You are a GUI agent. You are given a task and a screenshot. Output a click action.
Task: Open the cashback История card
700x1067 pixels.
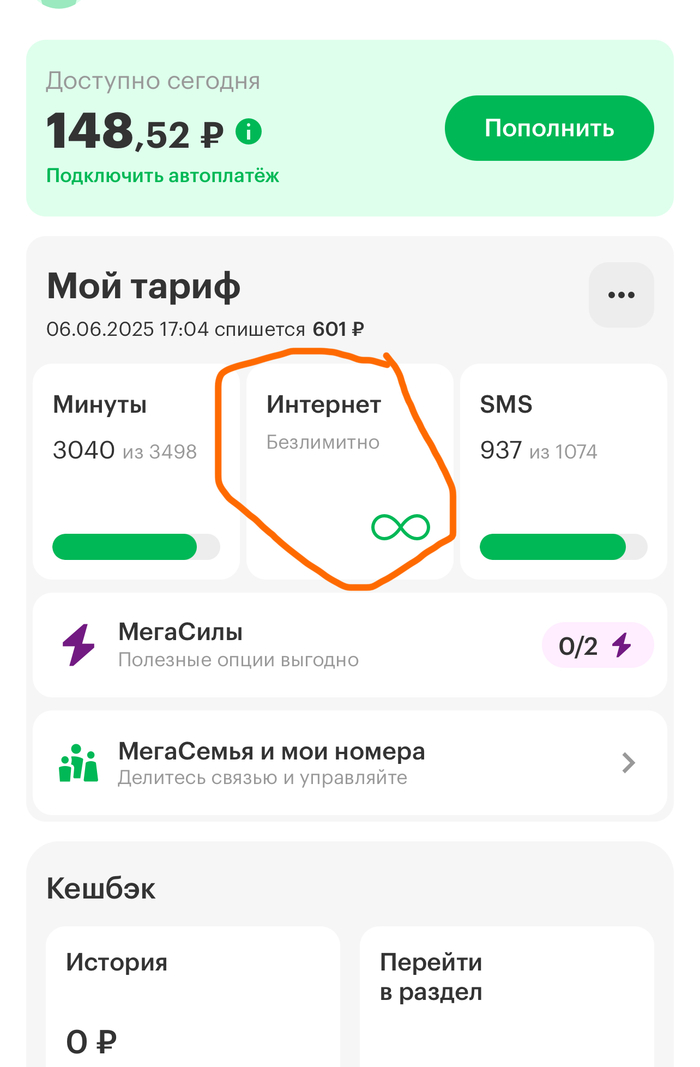[x=193, y=995]
